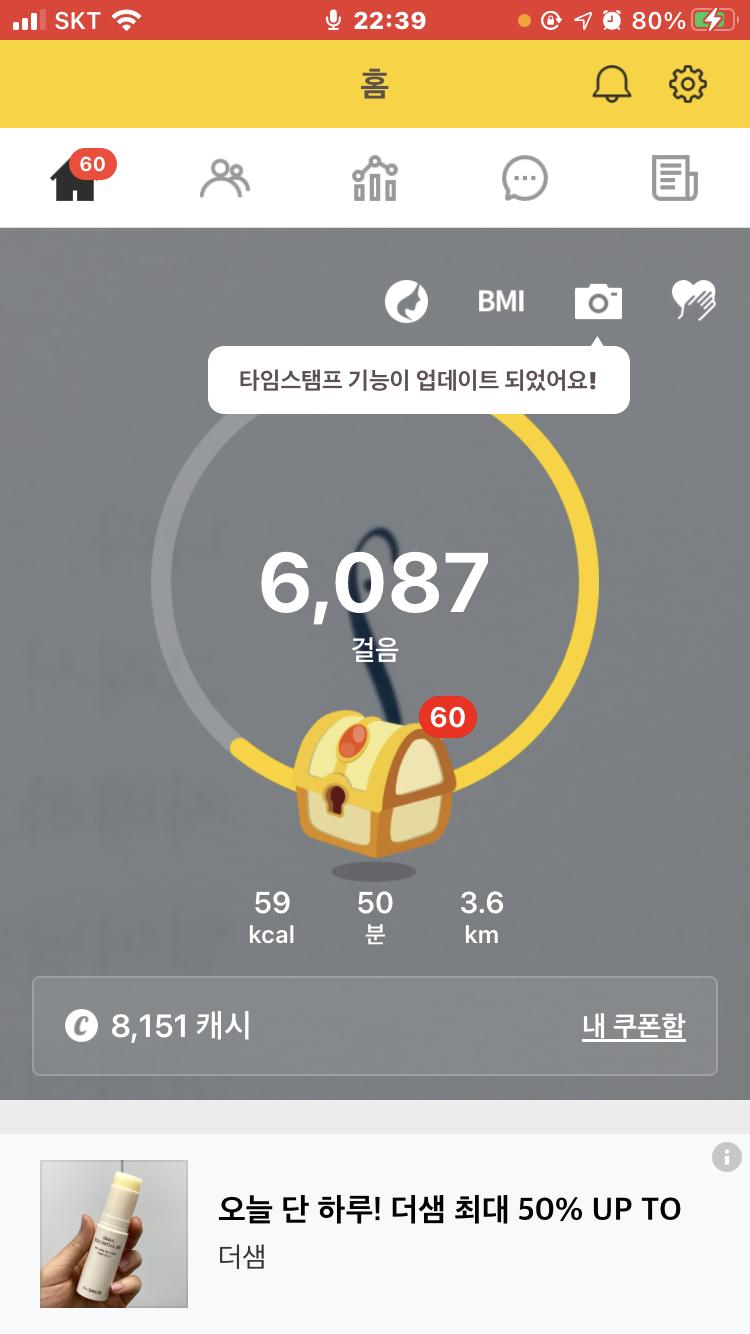Open the timestamp camera

598,301
